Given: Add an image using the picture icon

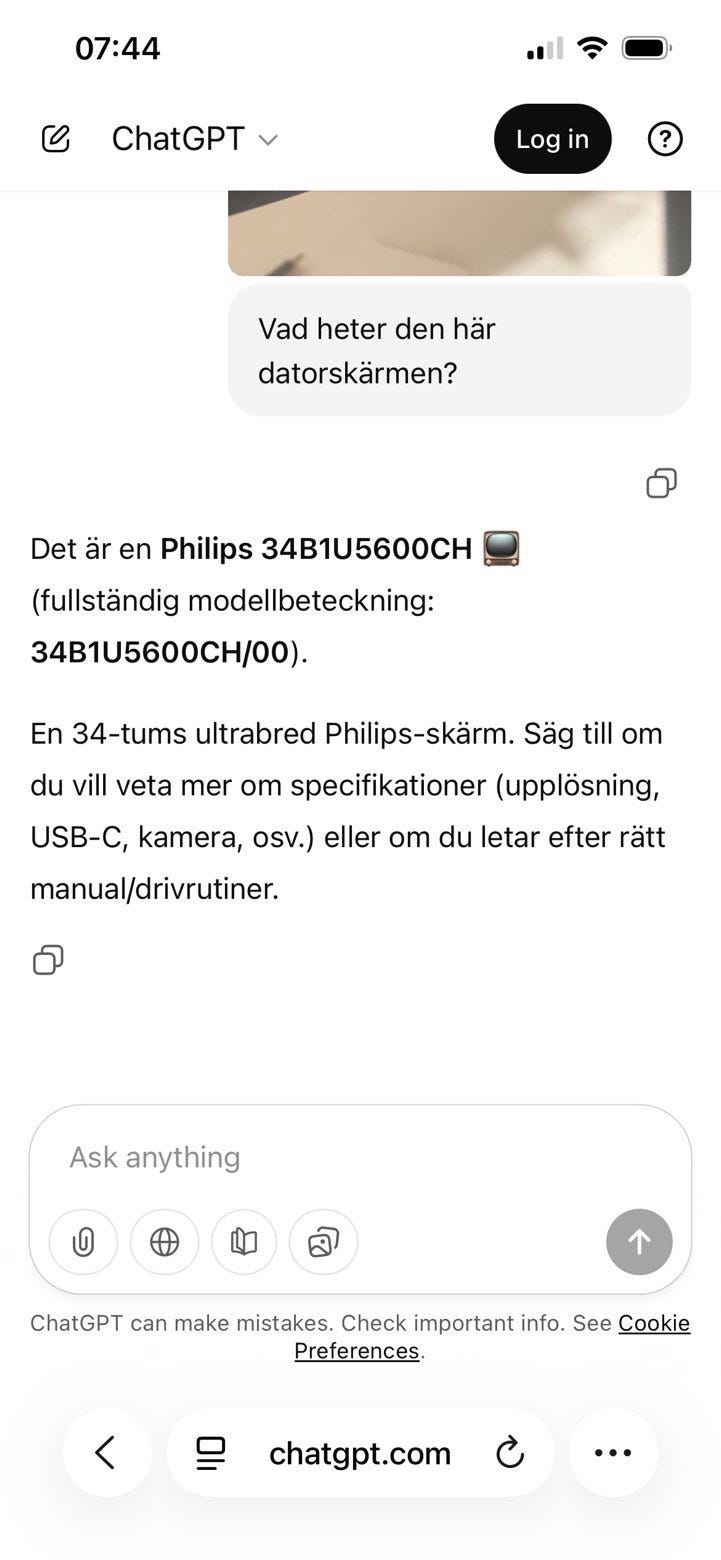Looking at the screenshot, I should [322, 1242].
